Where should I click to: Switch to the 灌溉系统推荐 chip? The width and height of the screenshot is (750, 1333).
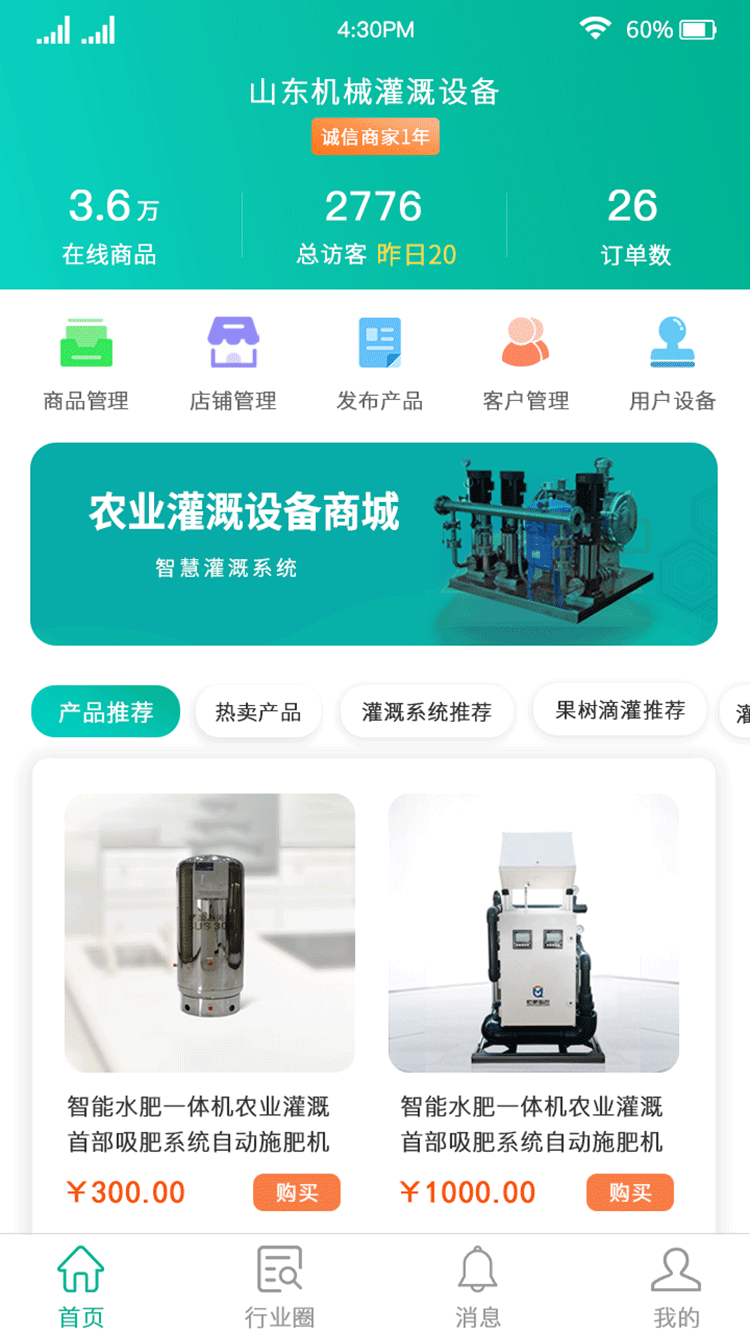pyautogui.click(x=427, y=712)
